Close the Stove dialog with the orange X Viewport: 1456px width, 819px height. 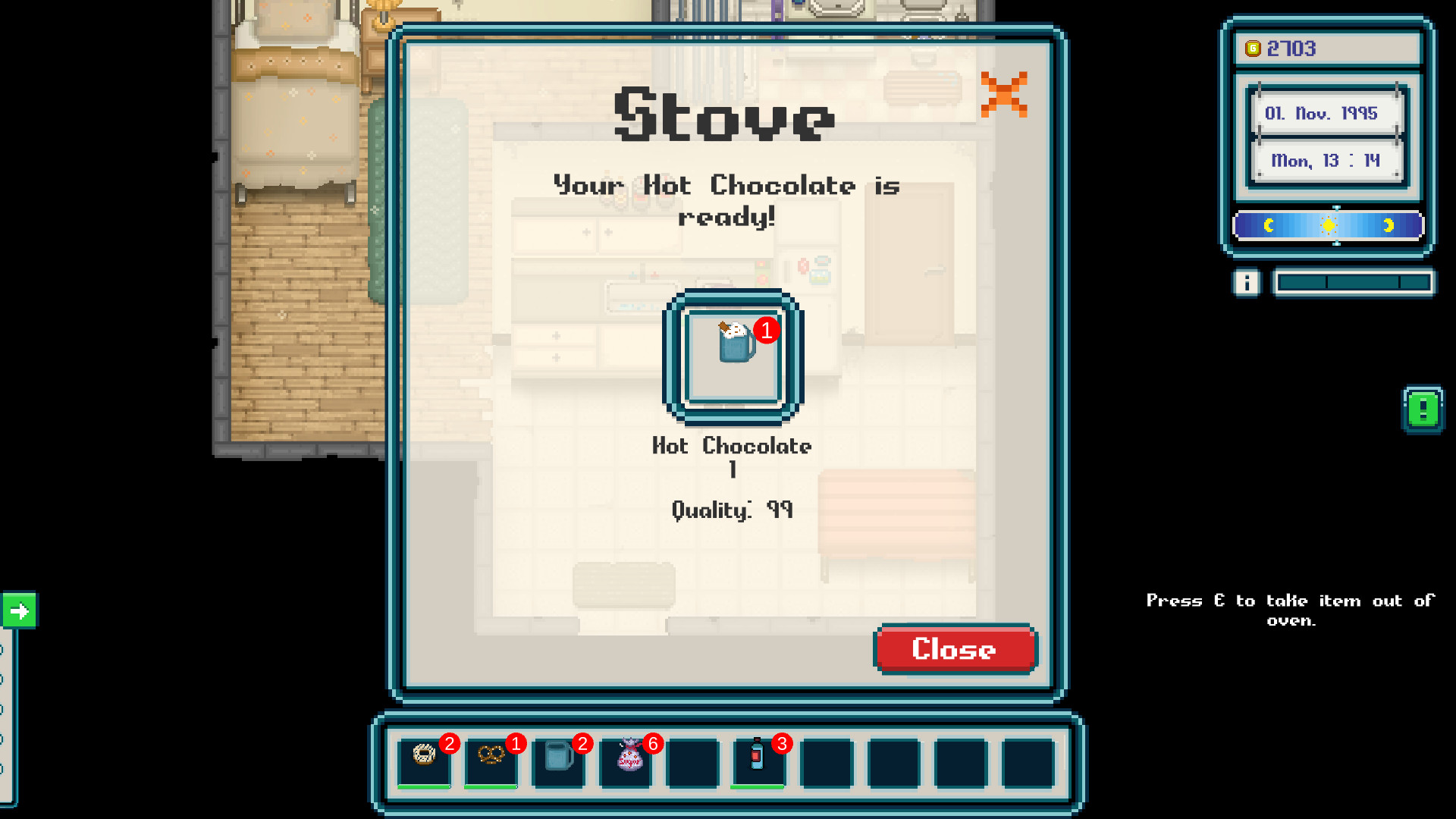pos(1003,95)
